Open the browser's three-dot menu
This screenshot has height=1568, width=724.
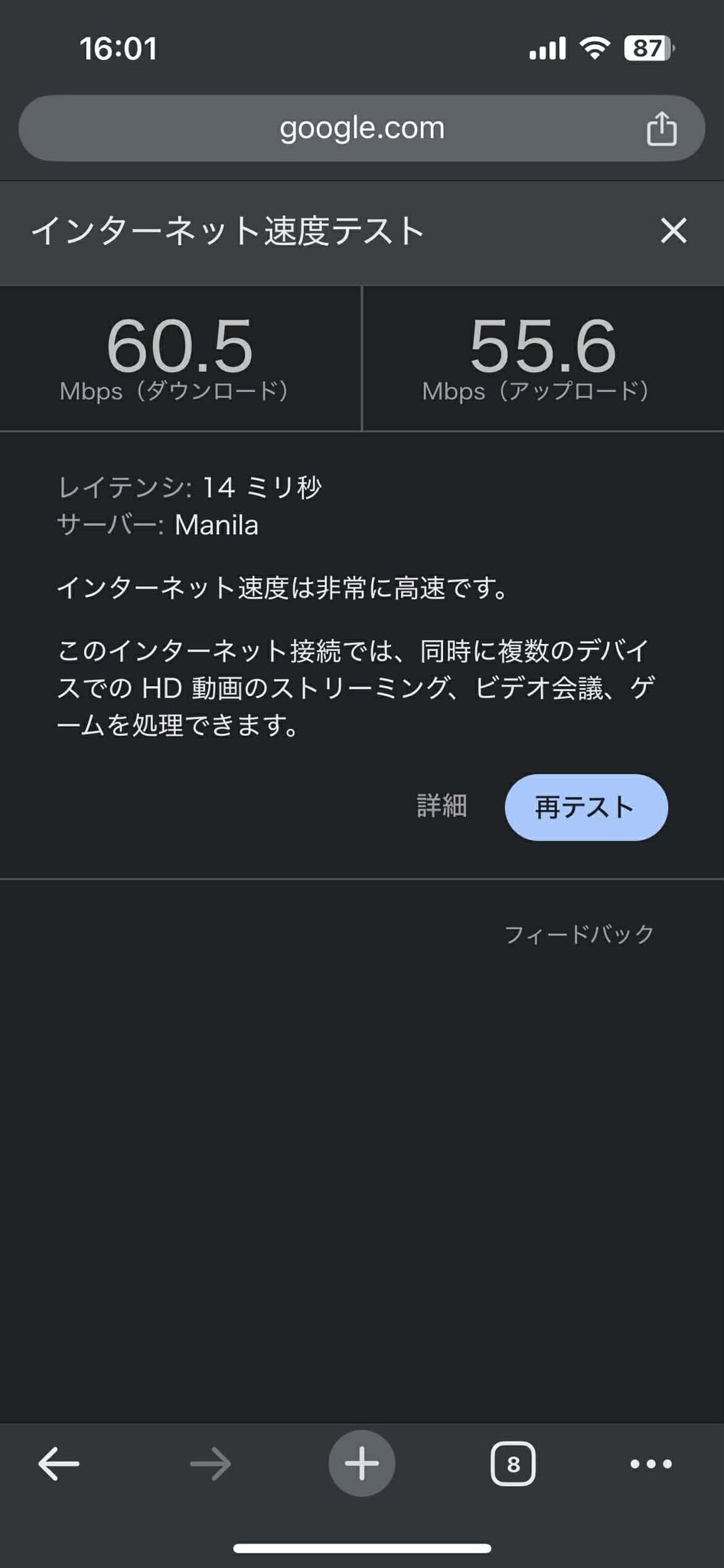(651, 1464)
